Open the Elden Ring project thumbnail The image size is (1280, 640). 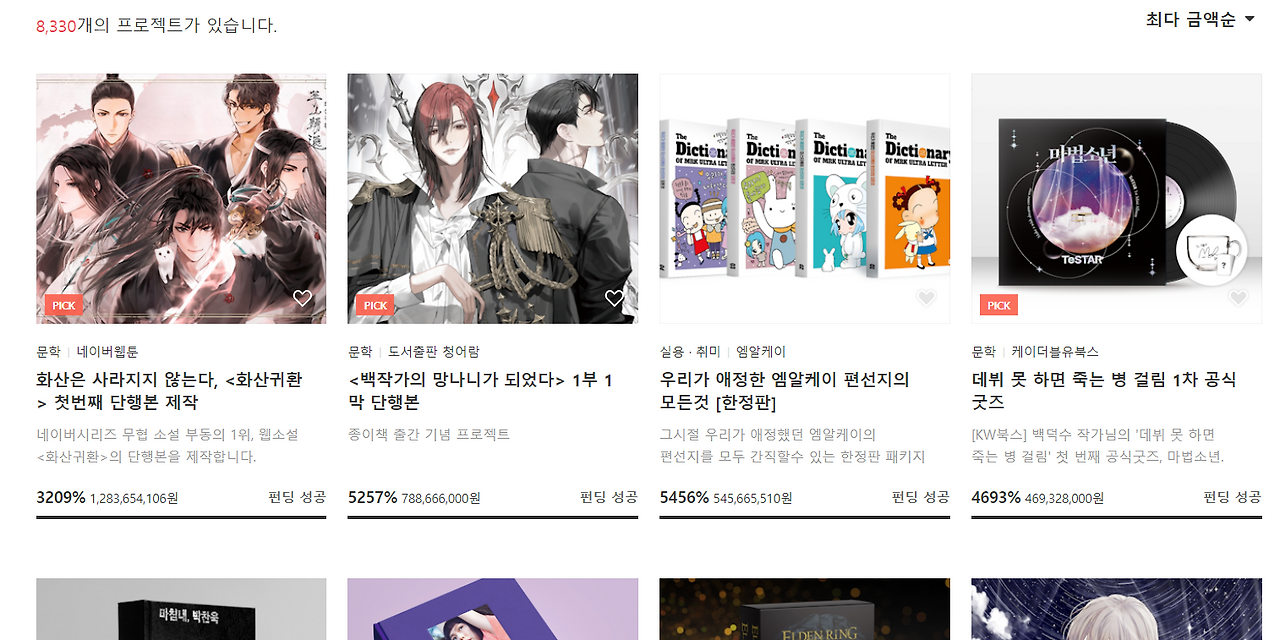click(x=805, y=609)
